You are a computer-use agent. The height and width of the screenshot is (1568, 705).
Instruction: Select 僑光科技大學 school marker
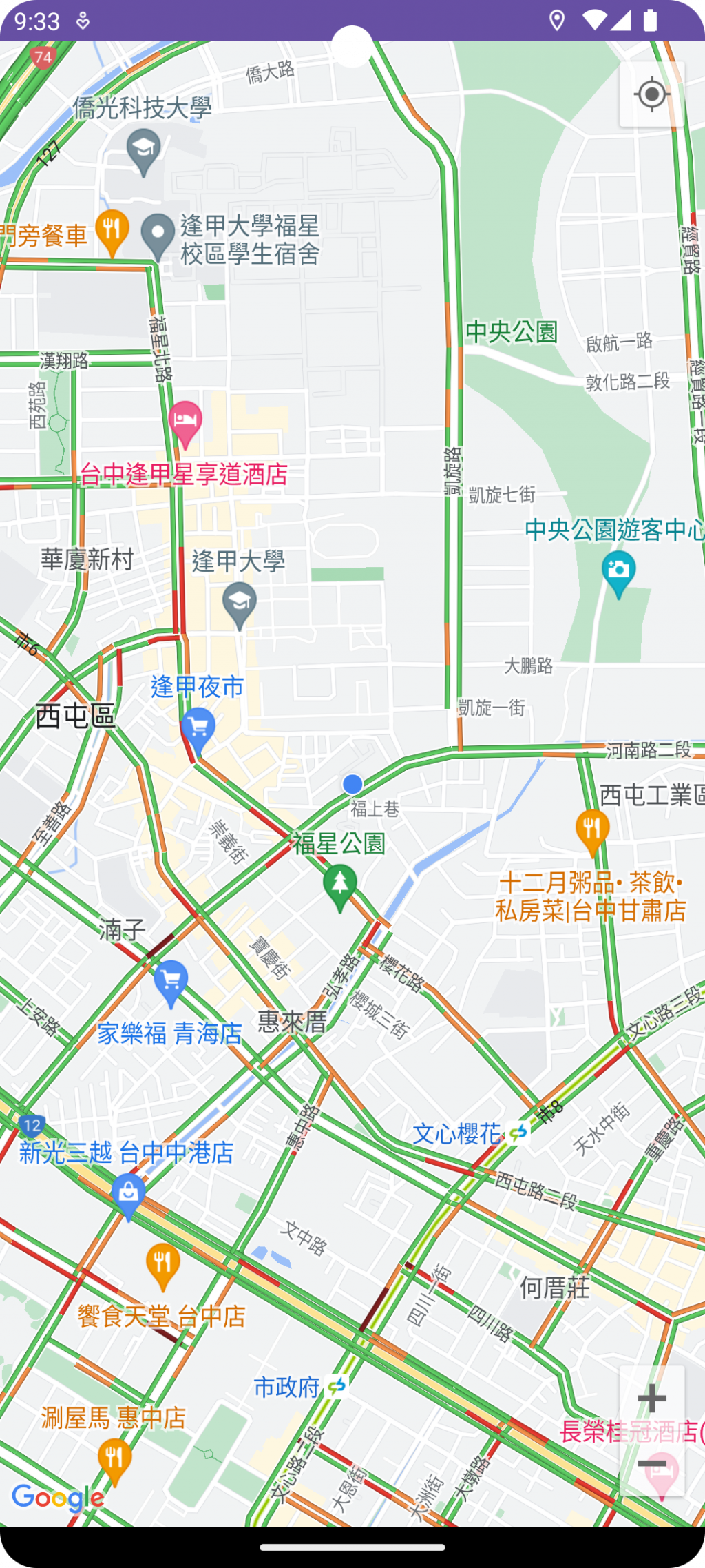click(x=144, y=152)
